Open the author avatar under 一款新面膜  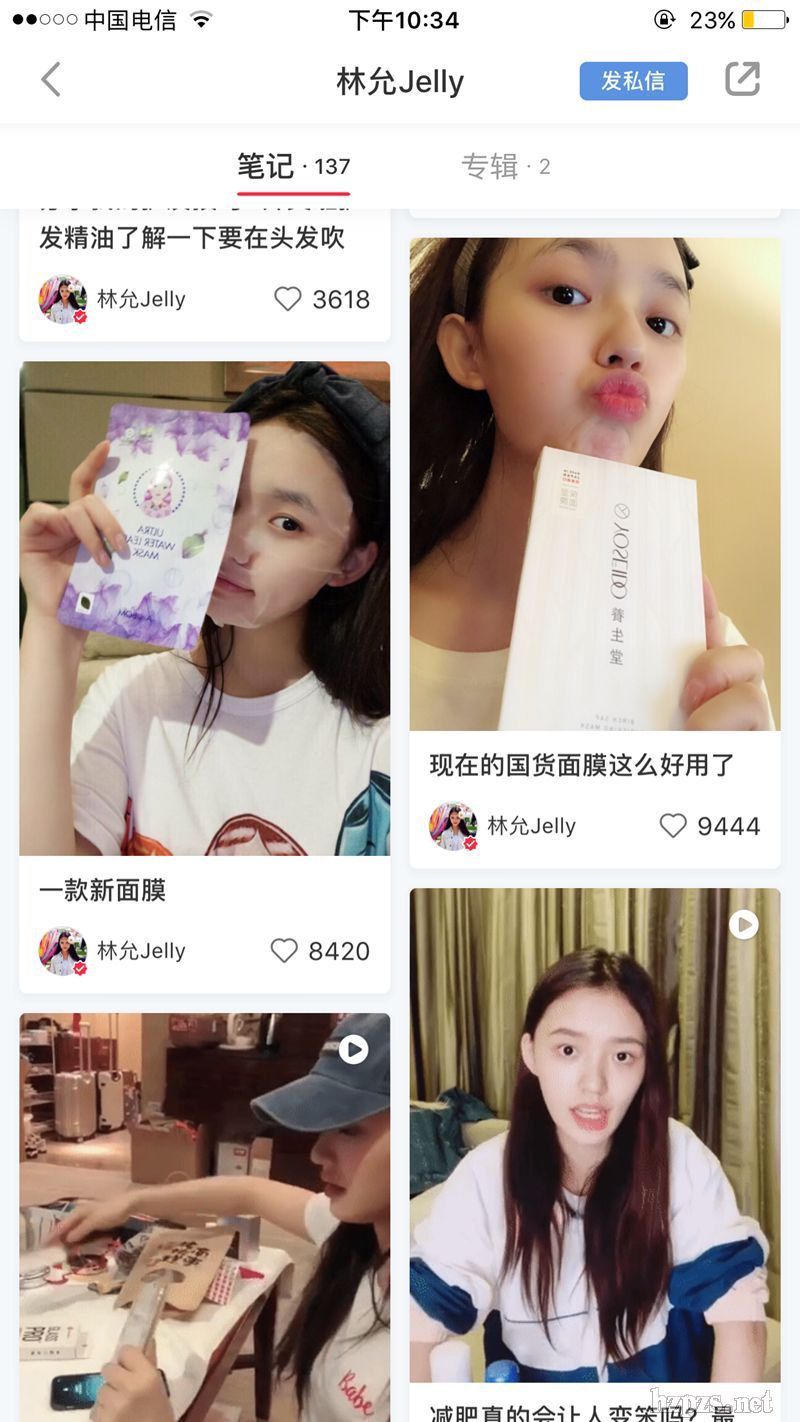click(63, 951)
